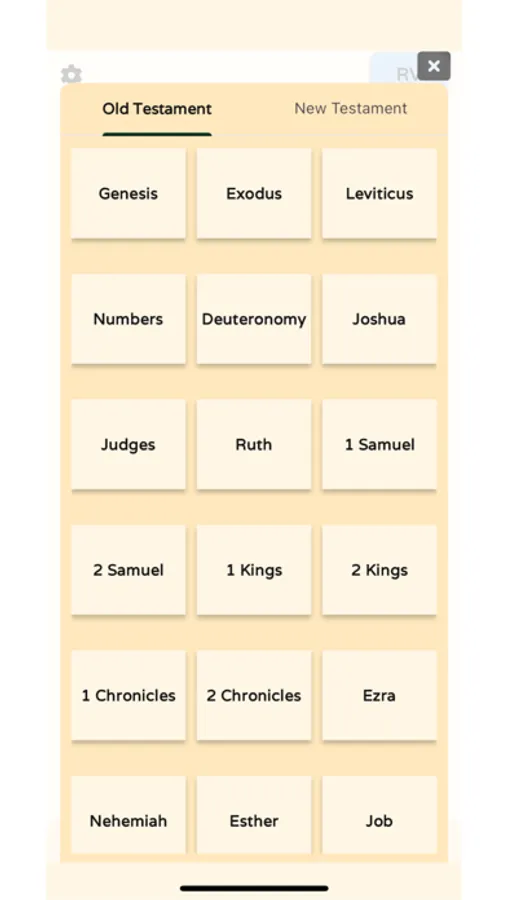The height and width of the screenshot is (900, 507).
Task: Open 2 Kings
Action: pos(379,570)
